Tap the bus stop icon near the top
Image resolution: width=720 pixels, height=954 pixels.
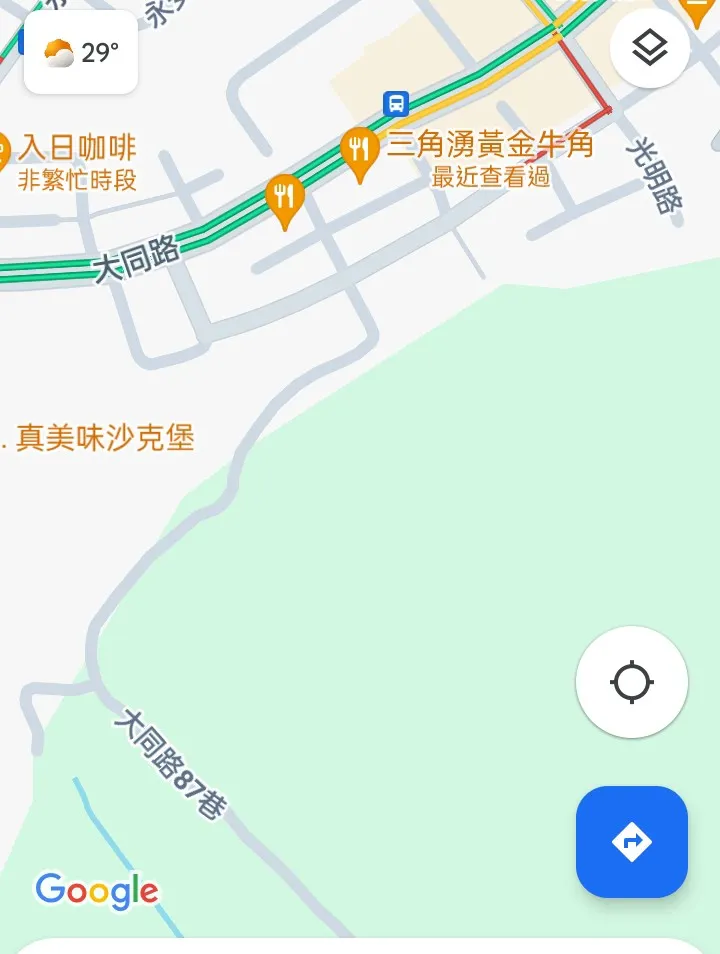(397, 103)
